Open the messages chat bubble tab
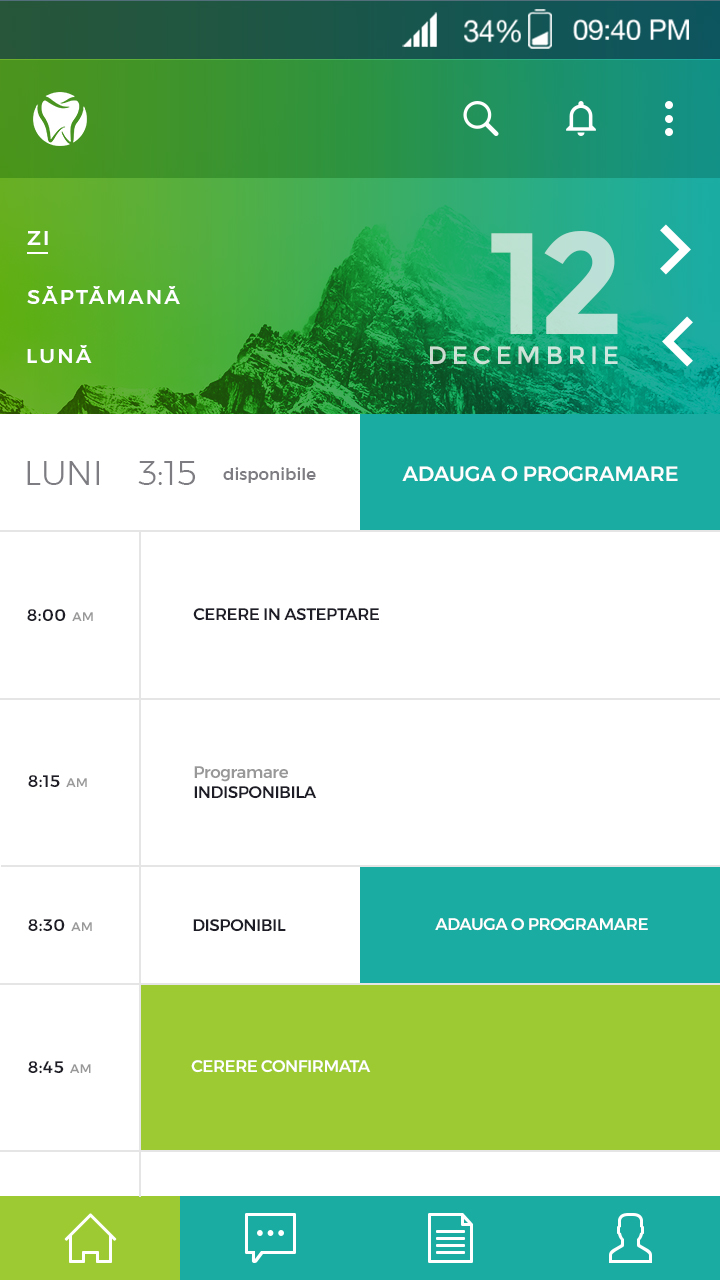 point(270,1238)
